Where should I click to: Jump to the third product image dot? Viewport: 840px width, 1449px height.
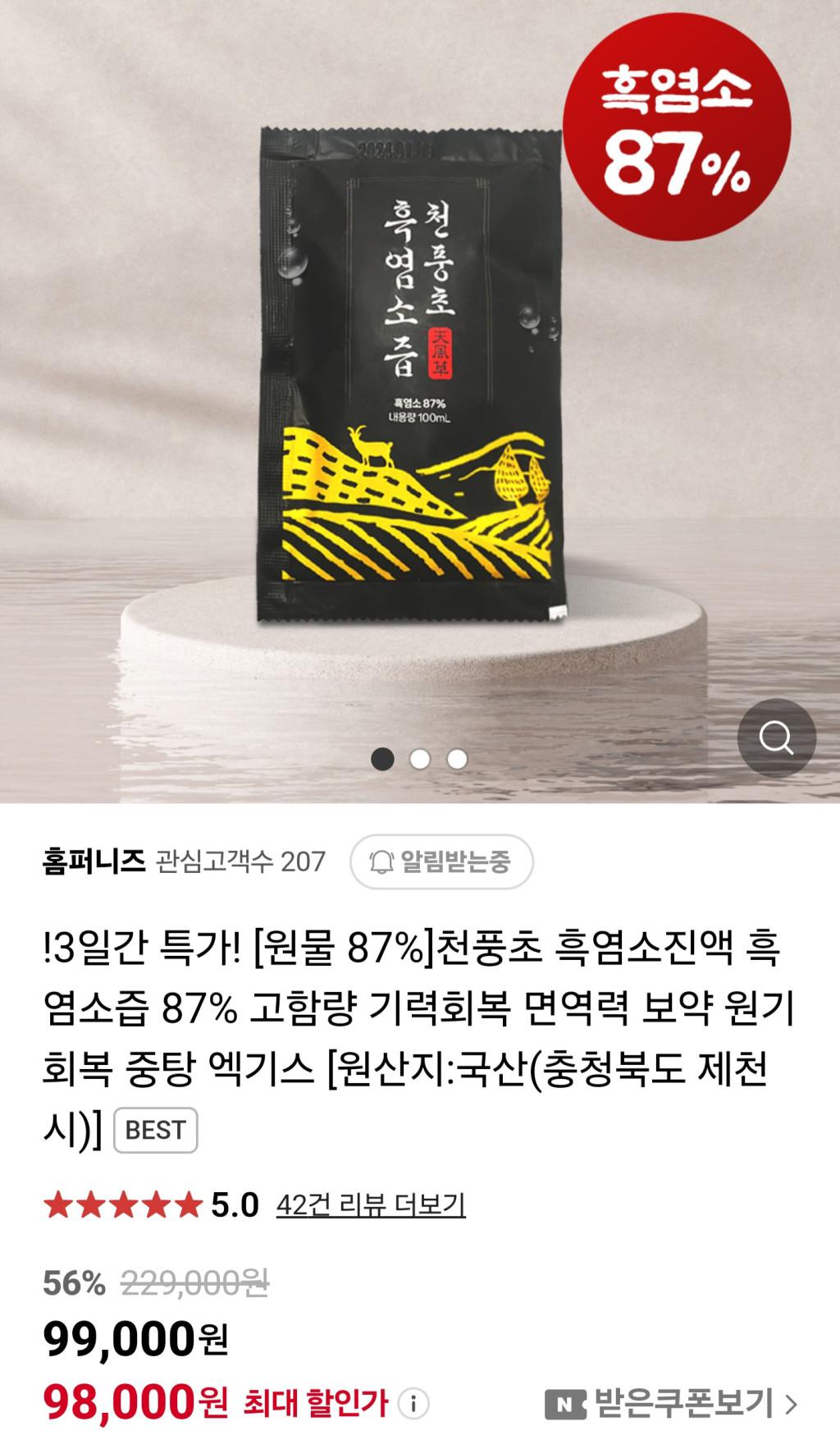click(x=457, y=759)
